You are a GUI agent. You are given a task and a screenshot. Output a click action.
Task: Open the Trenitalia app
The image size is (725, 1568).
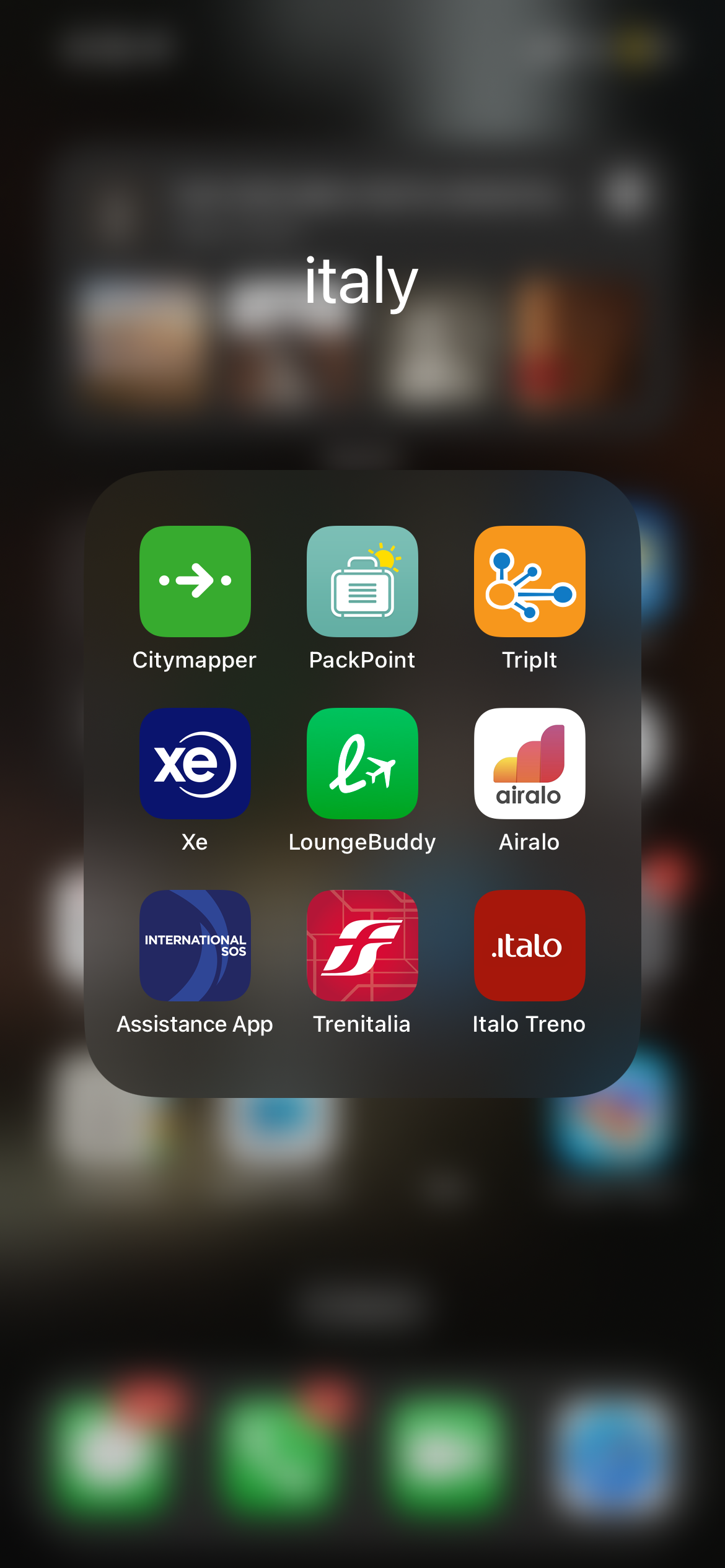[x=362, y=945]
